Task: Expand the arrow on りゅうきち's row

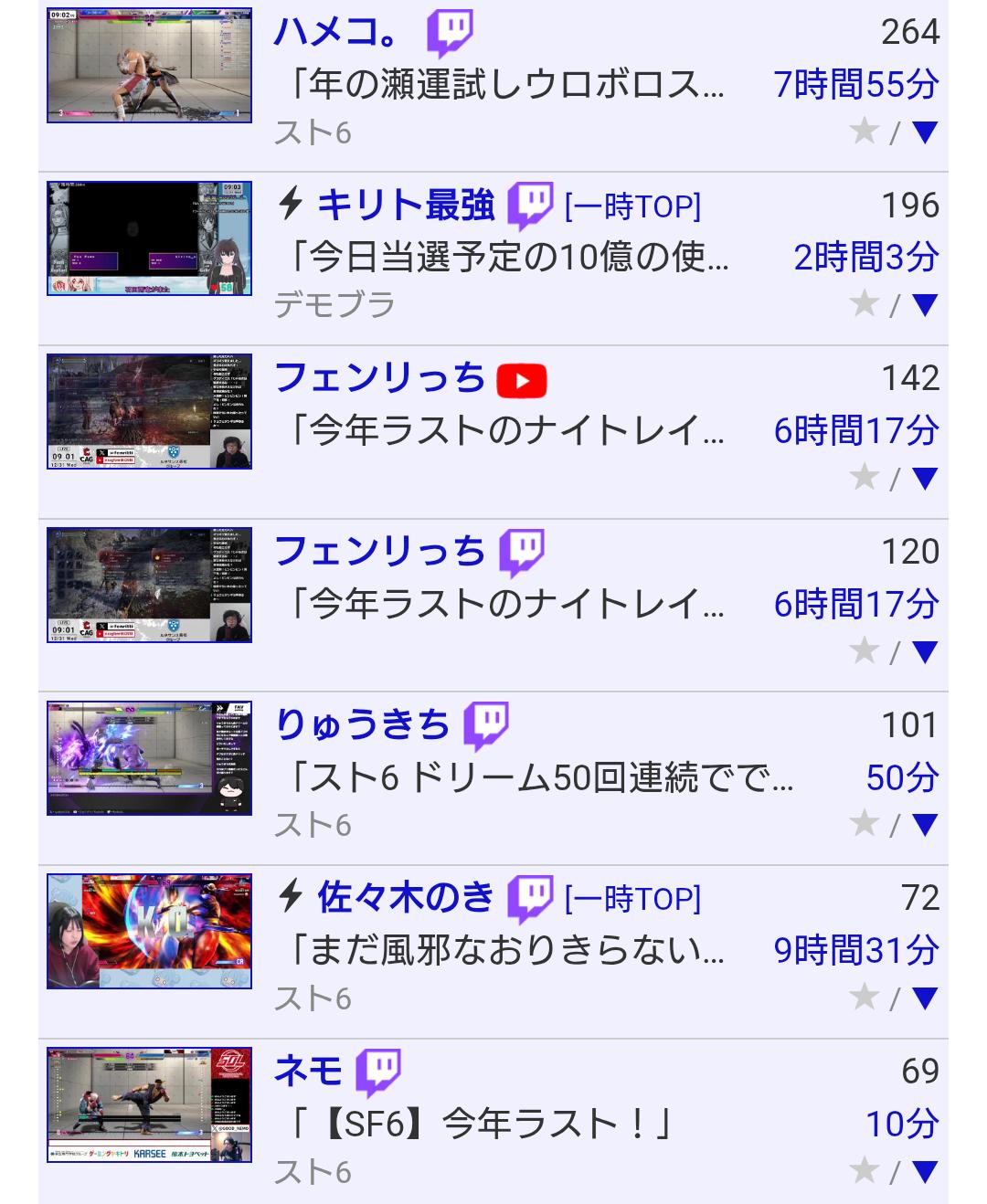Action: 925,824
